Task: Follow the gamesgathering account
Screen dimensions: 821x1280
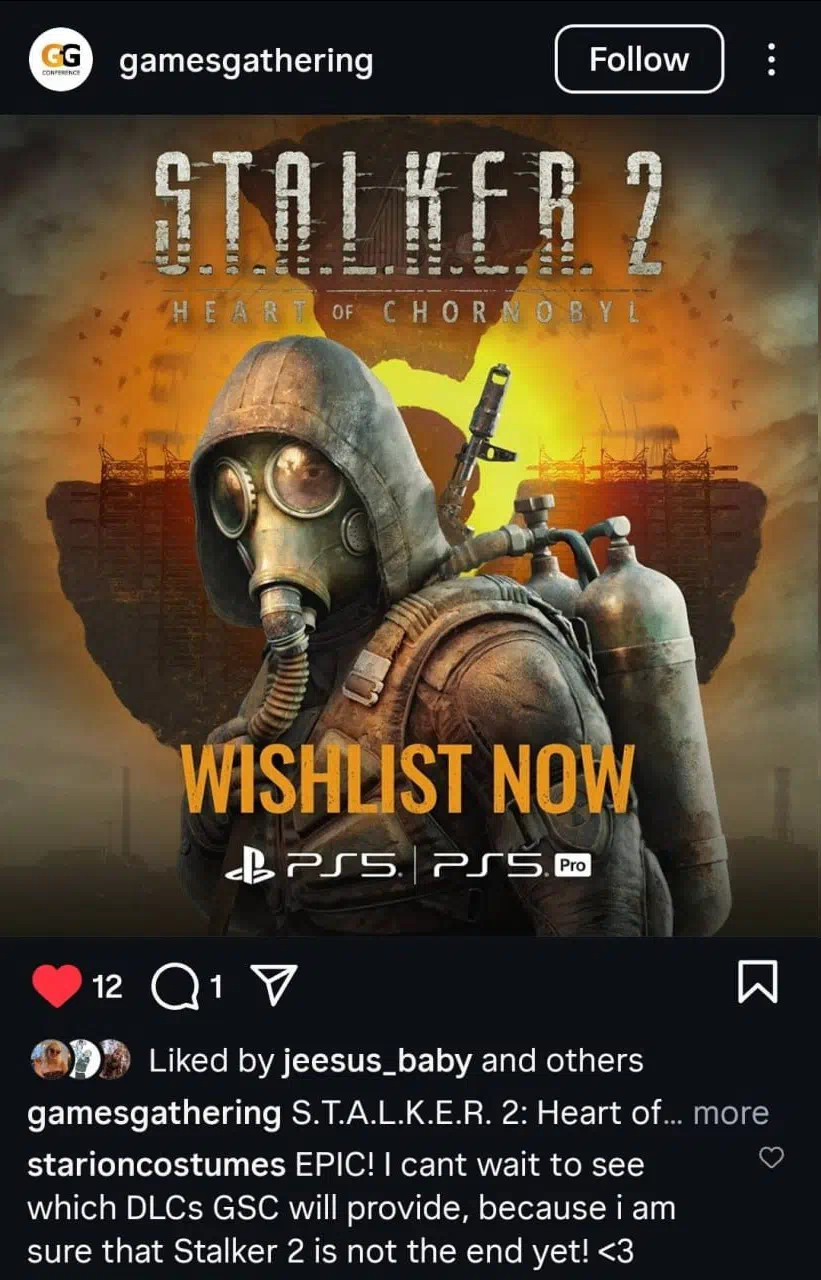Action: coord(639,59)
